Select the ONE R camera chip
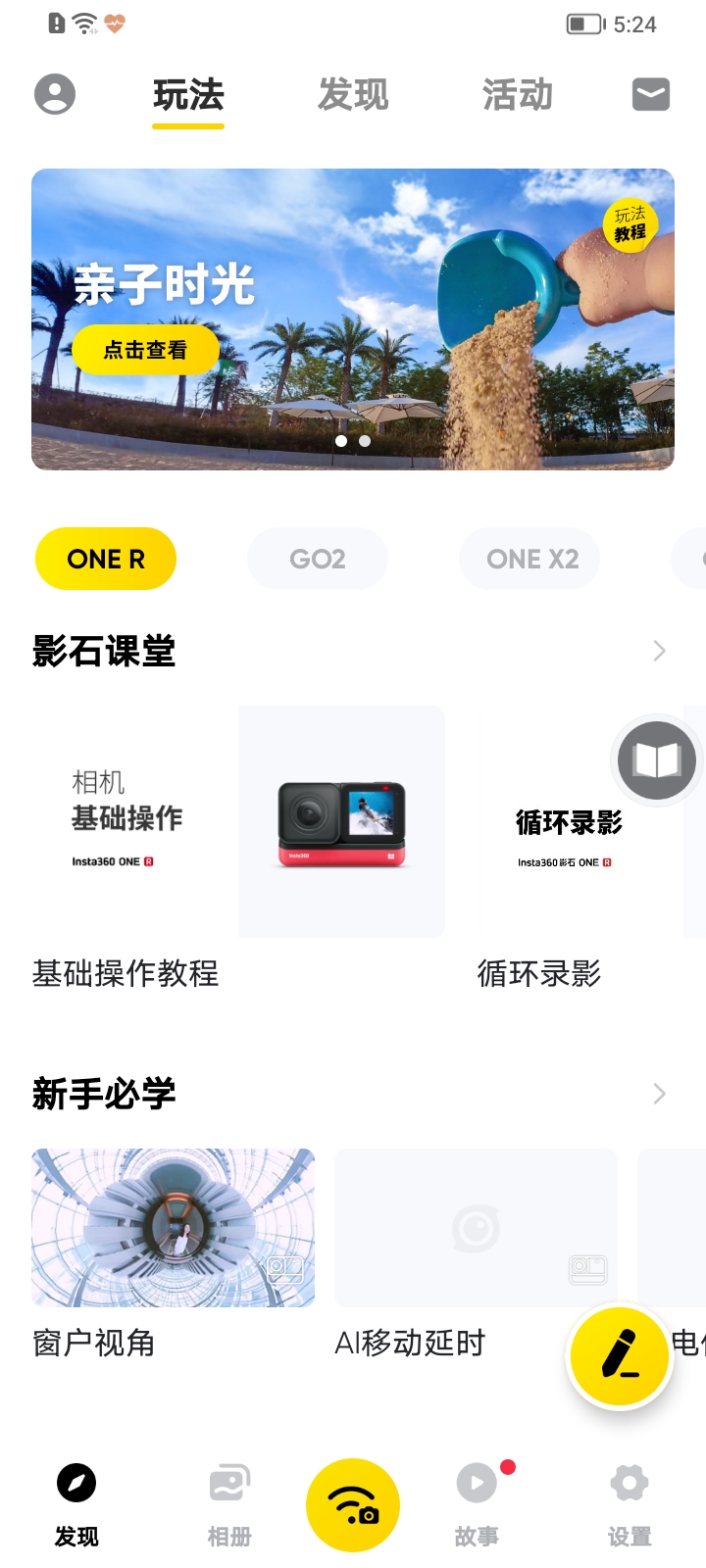Screen dimensions: 706x1568 [x=106, y=559]
